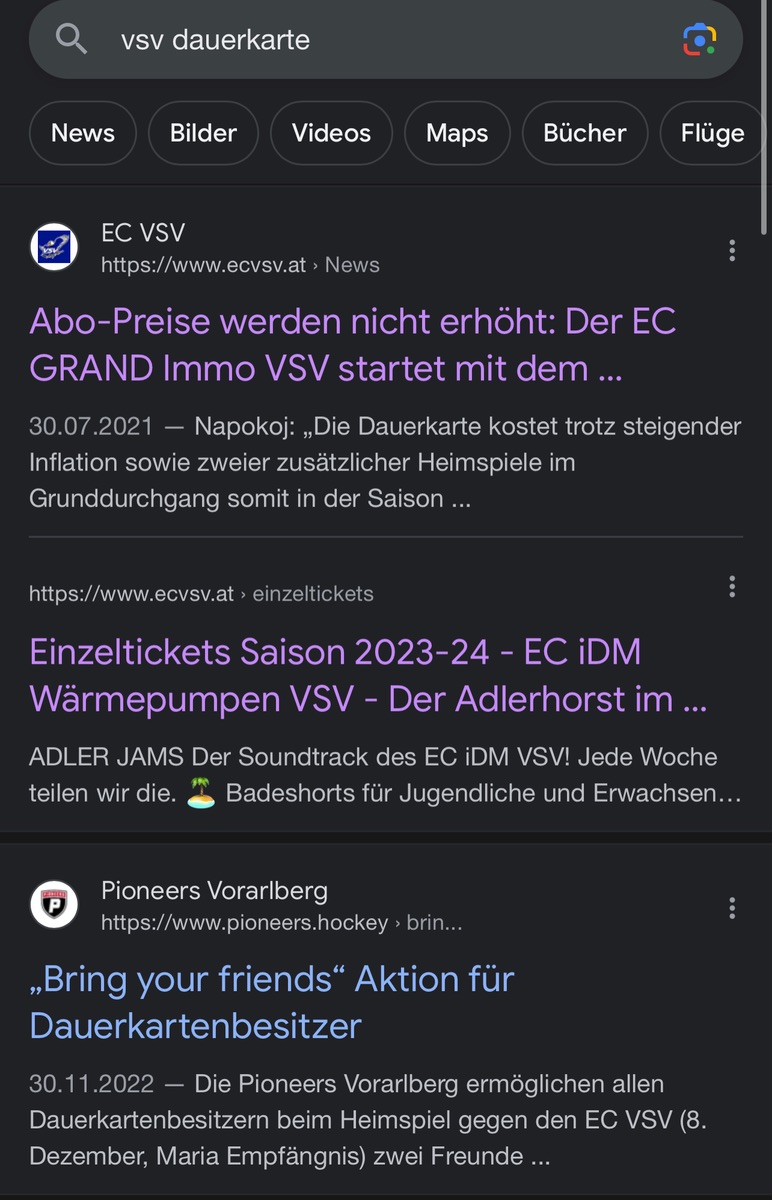Open "Einzeltickets Saison 2023-24" result
Image resolution: width=772 pixels, height=1200 pixels.
[x=367, y=676]
